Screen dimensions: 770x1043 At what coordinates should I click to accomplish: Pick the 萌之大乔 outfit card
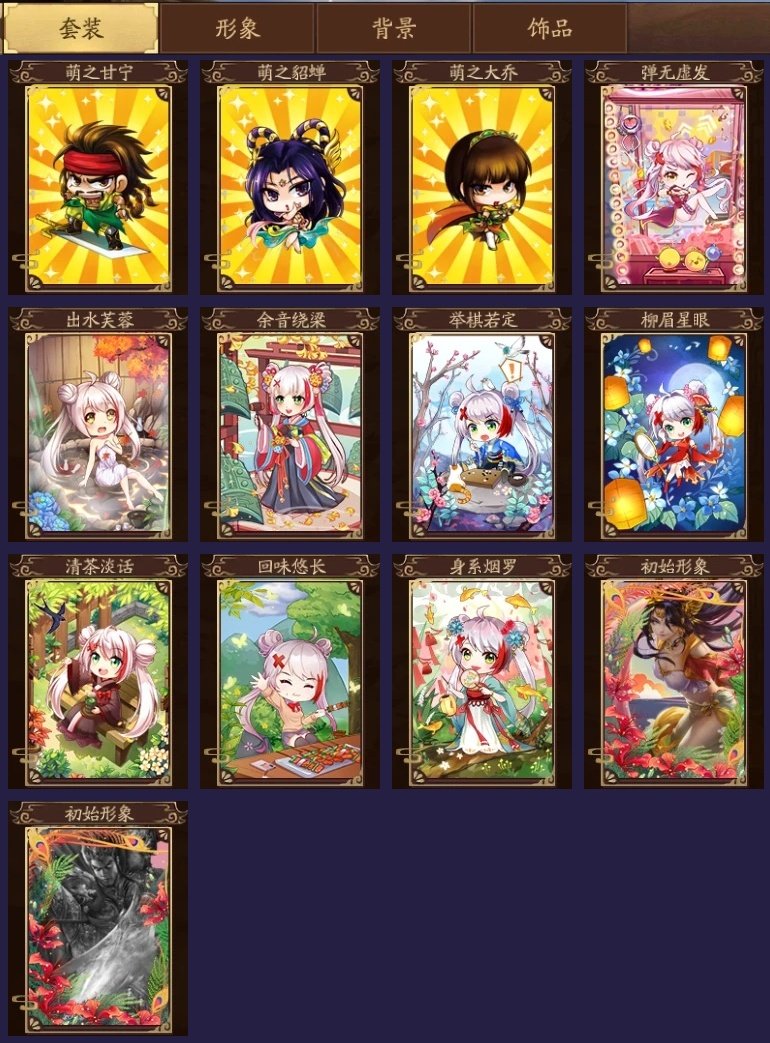482,187
